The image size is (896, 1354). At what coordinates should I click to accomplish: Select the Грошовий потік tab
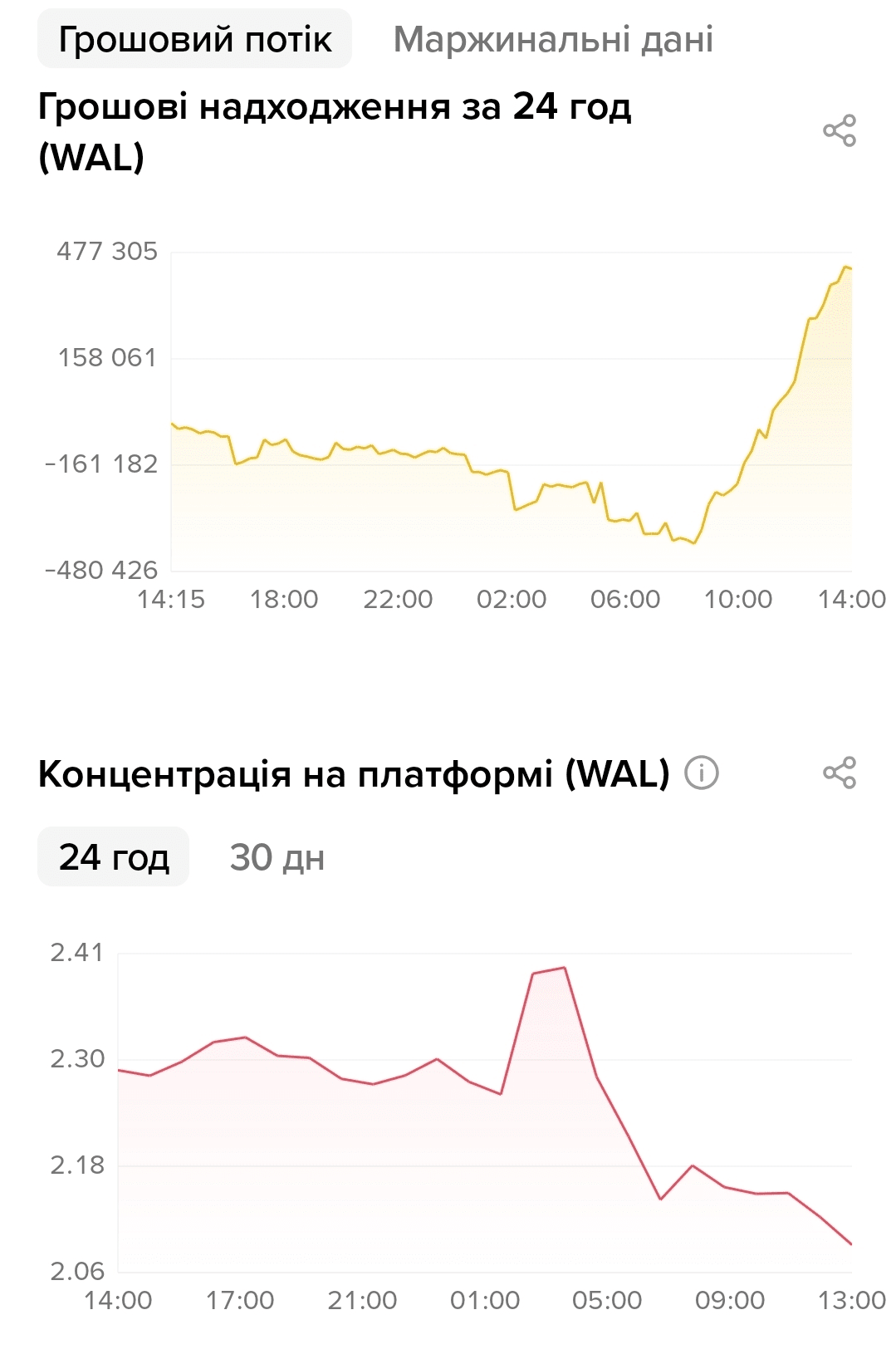[x=194, y=39]
